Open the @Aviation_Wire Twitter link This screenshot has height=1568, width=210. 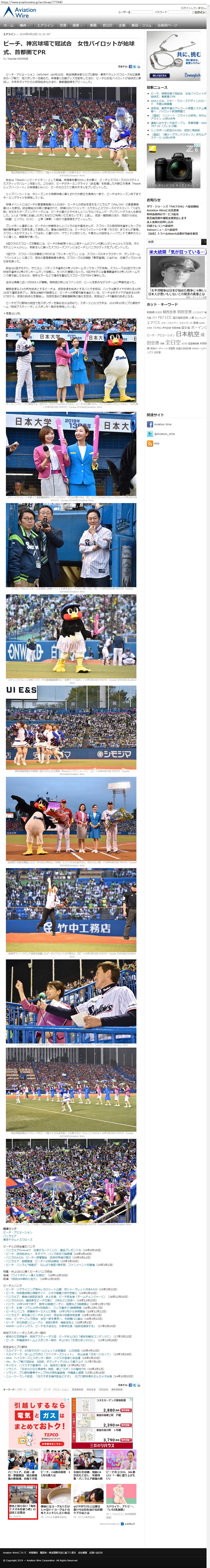coord(164,434)
